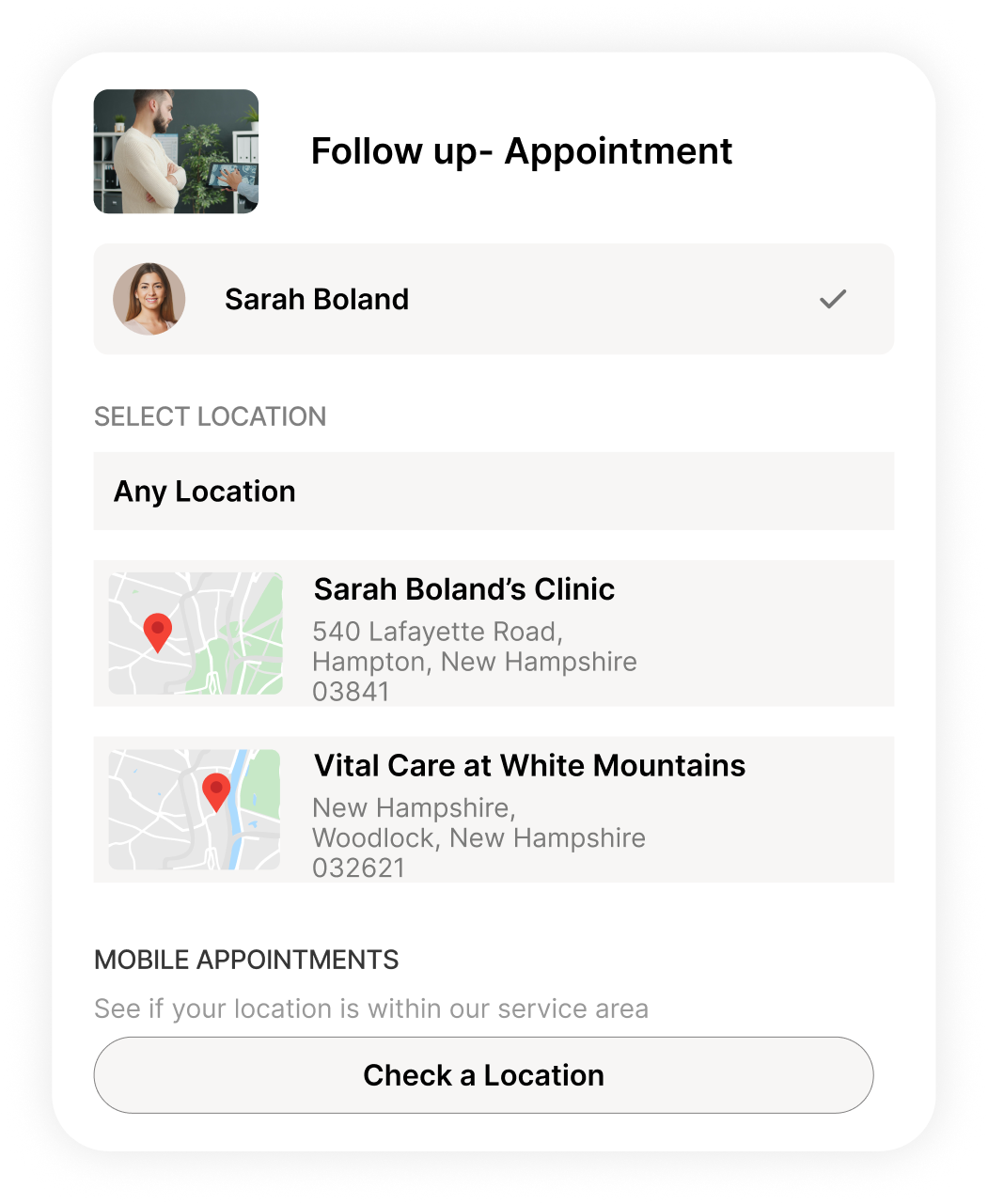988x1204 pixels.
Task: Select Sarah Boland as the provider
Action: point(493,300)
